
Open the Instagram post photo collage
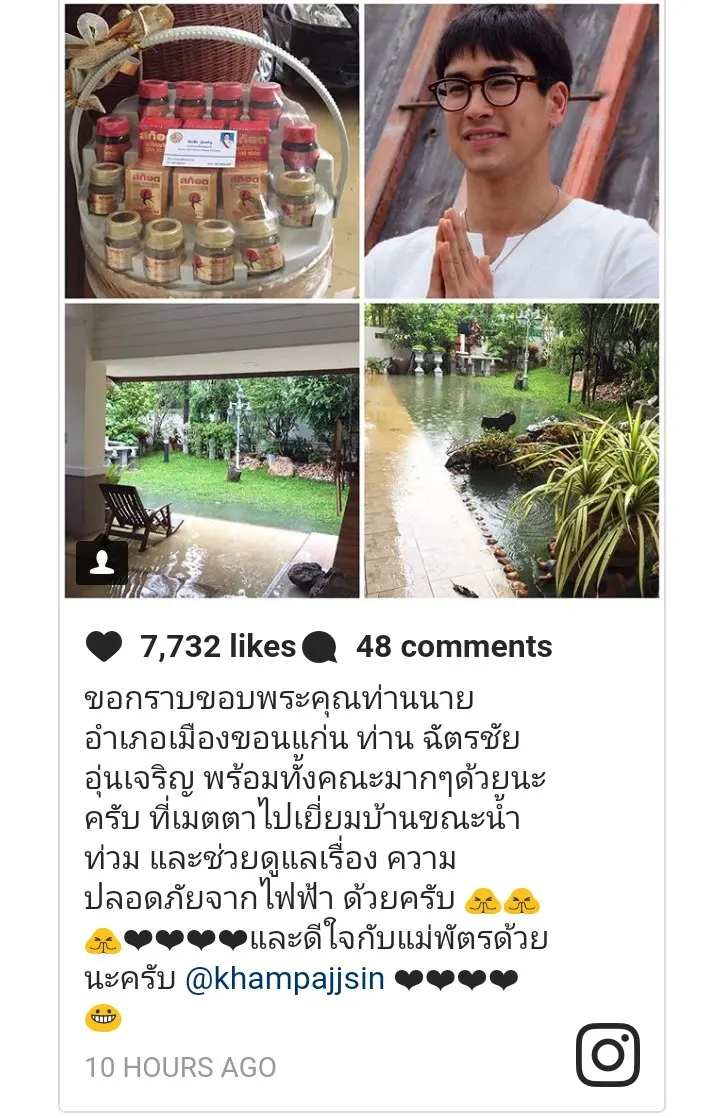click(x=361, y=300)
